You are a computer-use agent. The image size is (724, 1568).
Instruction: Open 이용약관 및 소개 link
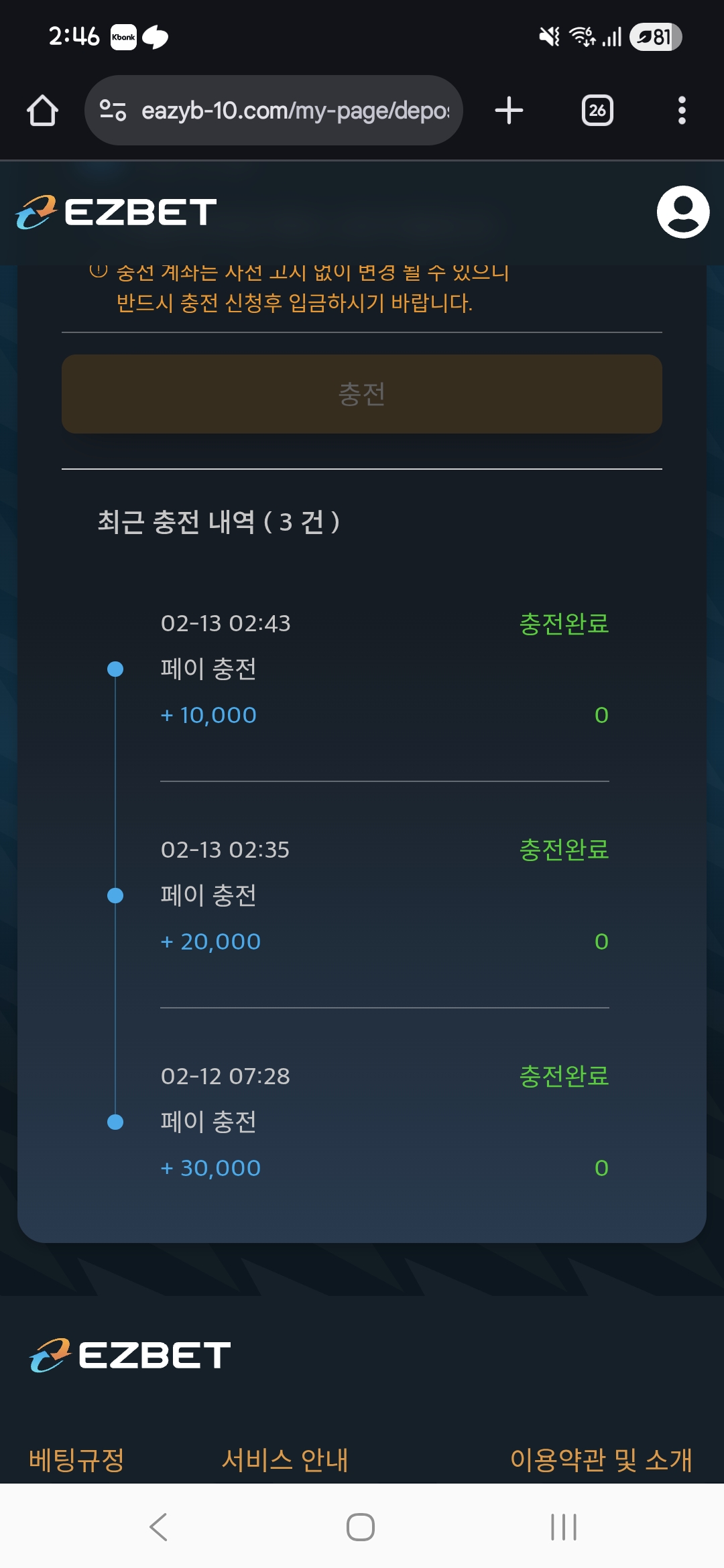click(x=601, y=1460)
